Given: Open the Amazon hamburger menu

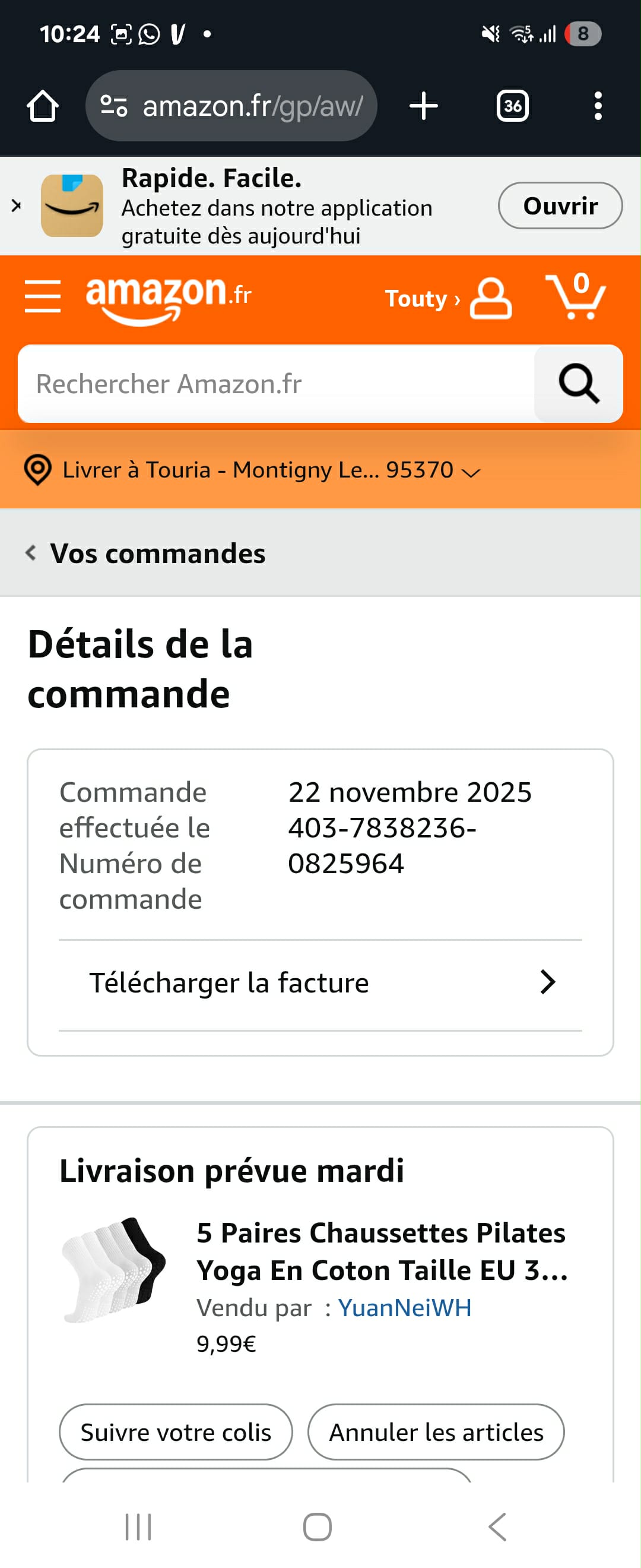Looking at the screenshot, I should pos(43,296).
